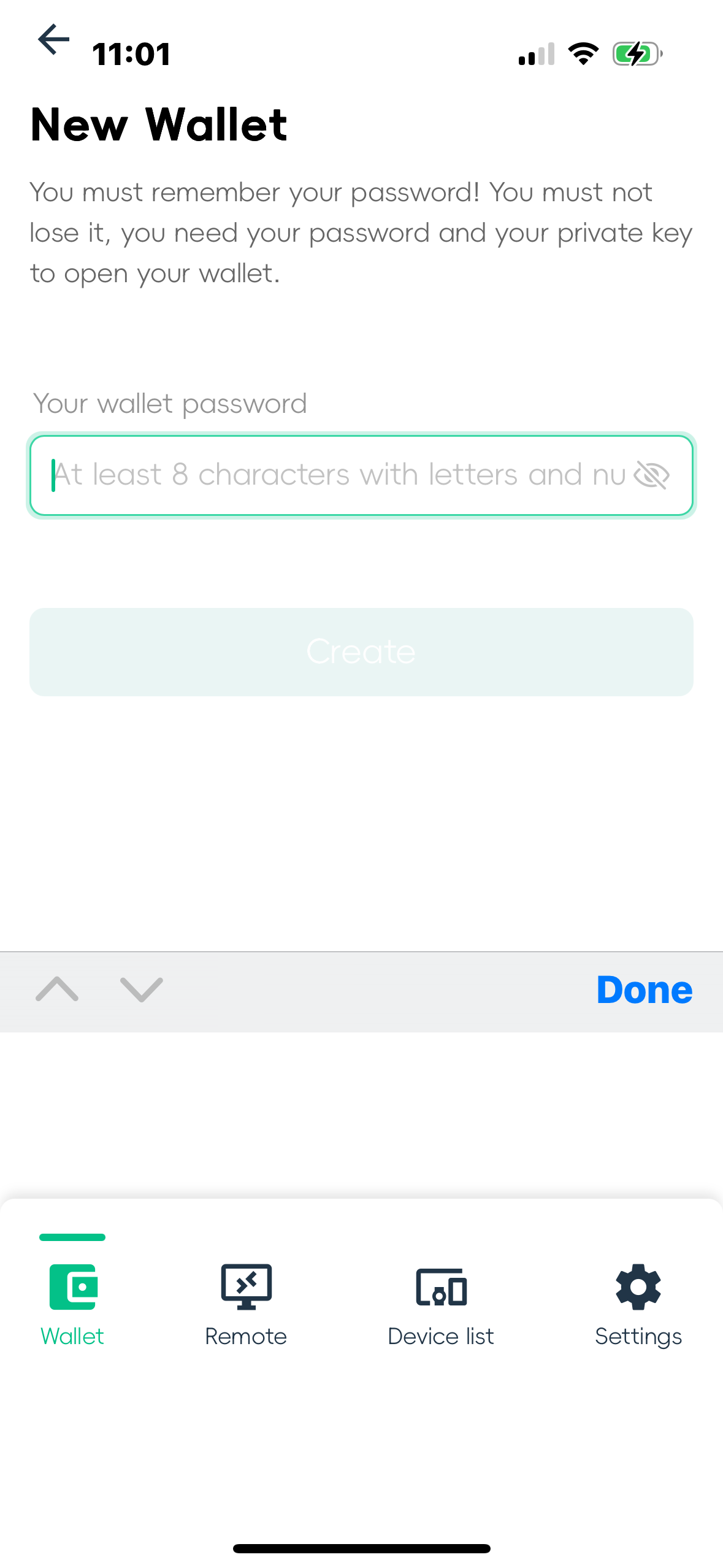Toggle password visibility eye icon

[x=651, y=475]
